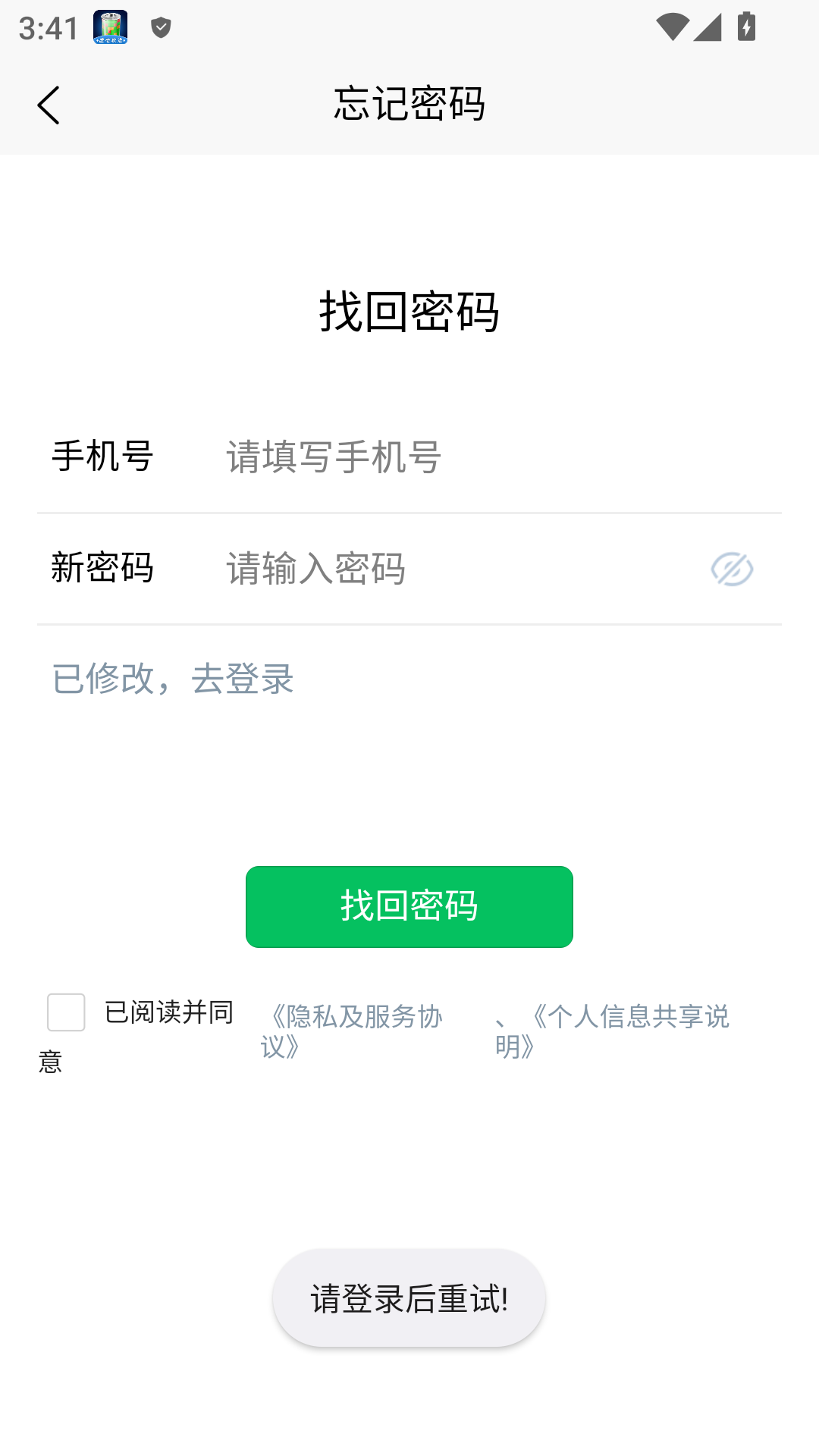Tap the 忘记密码 page title
The image size is (819, 1456).
point(409,105)
